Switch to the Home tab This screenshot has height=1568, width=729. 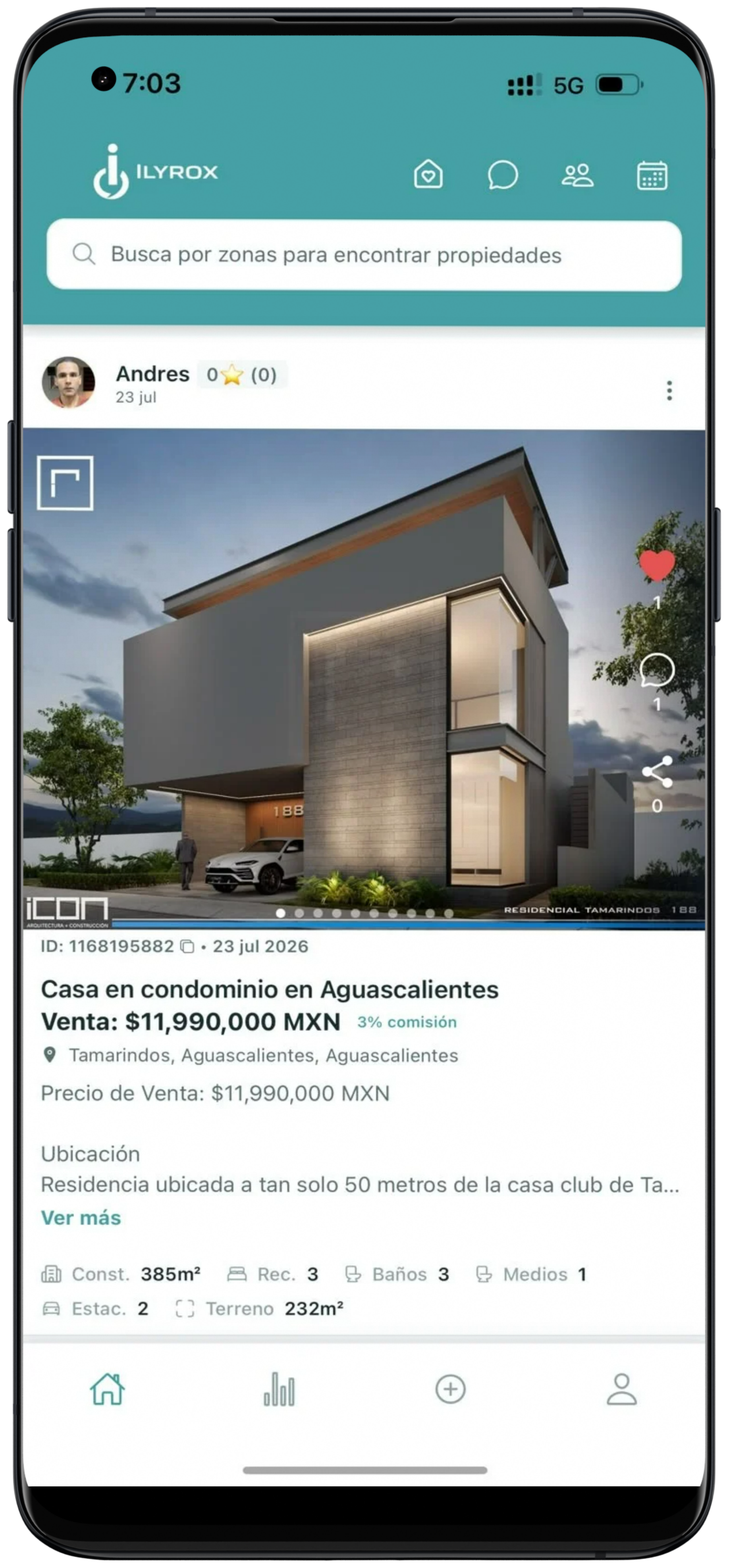[x=107, y=1389]
